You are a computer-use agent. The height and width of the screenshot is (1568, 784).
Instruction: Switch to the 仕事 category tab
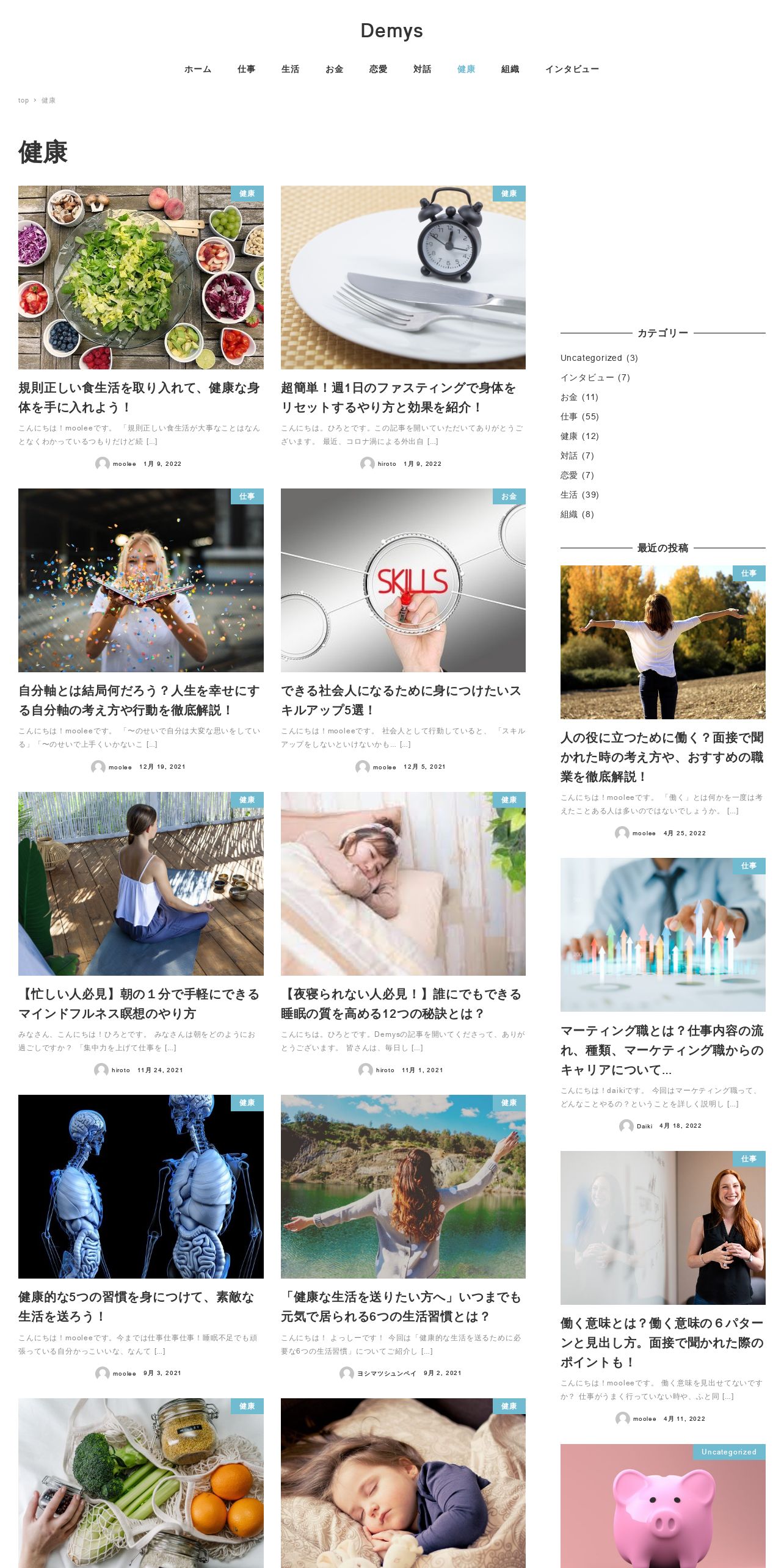click(x=246, y=69)
